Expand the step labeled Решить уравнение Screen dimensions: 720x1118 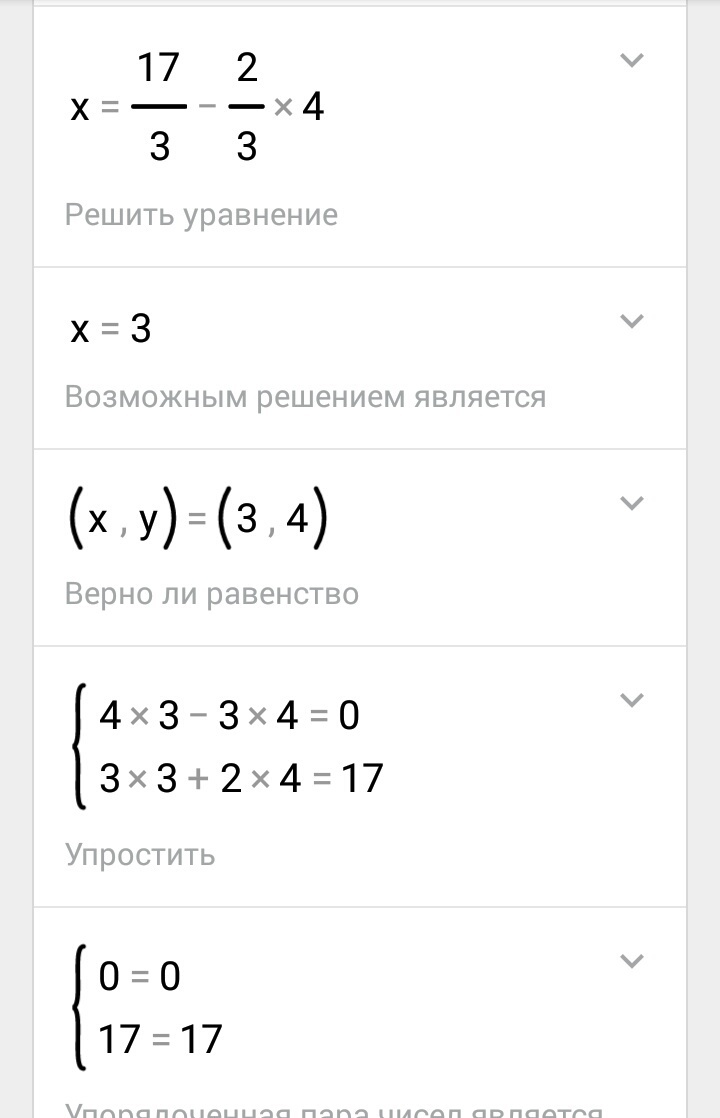pyautogui.click(x=631, y=61)
